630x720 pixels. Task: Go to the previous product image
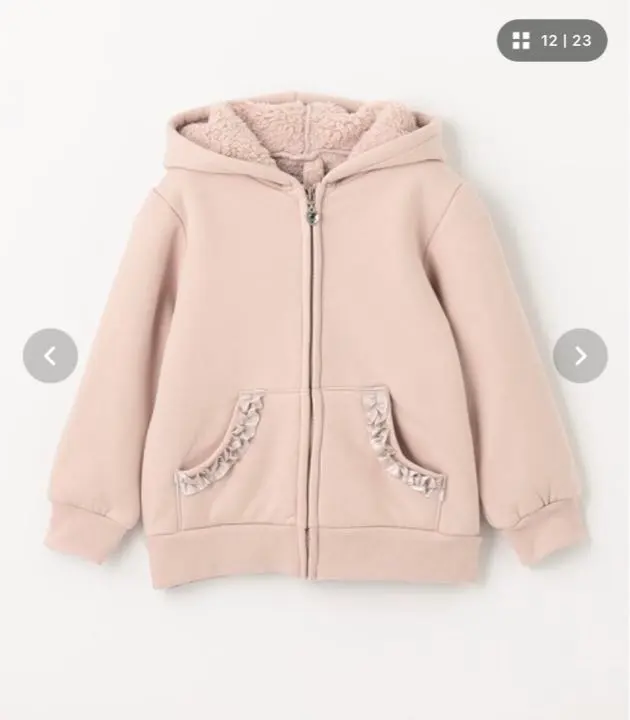(x=50, y=355)
